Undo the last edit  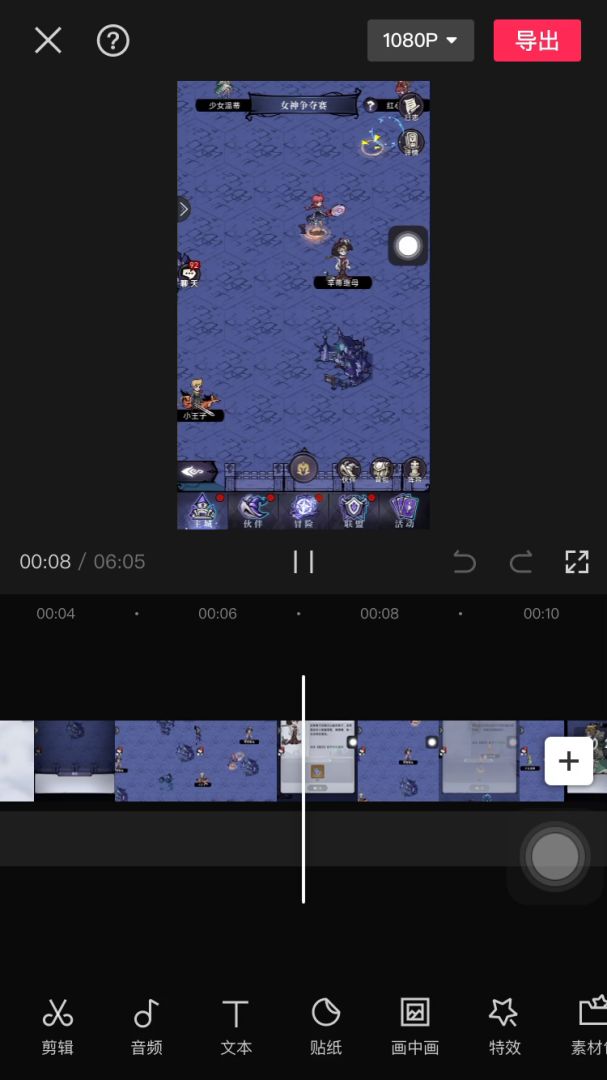[464, 562]
